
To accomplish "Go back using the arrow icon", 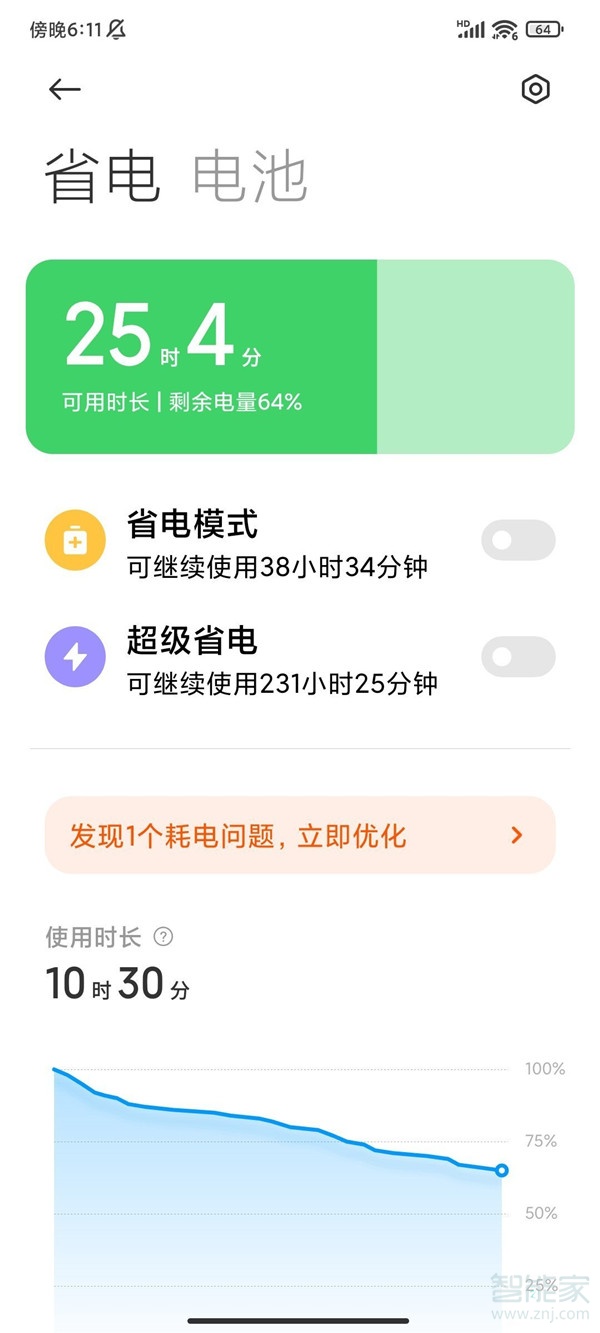I will pyautogui.click(x=64, y=89).
